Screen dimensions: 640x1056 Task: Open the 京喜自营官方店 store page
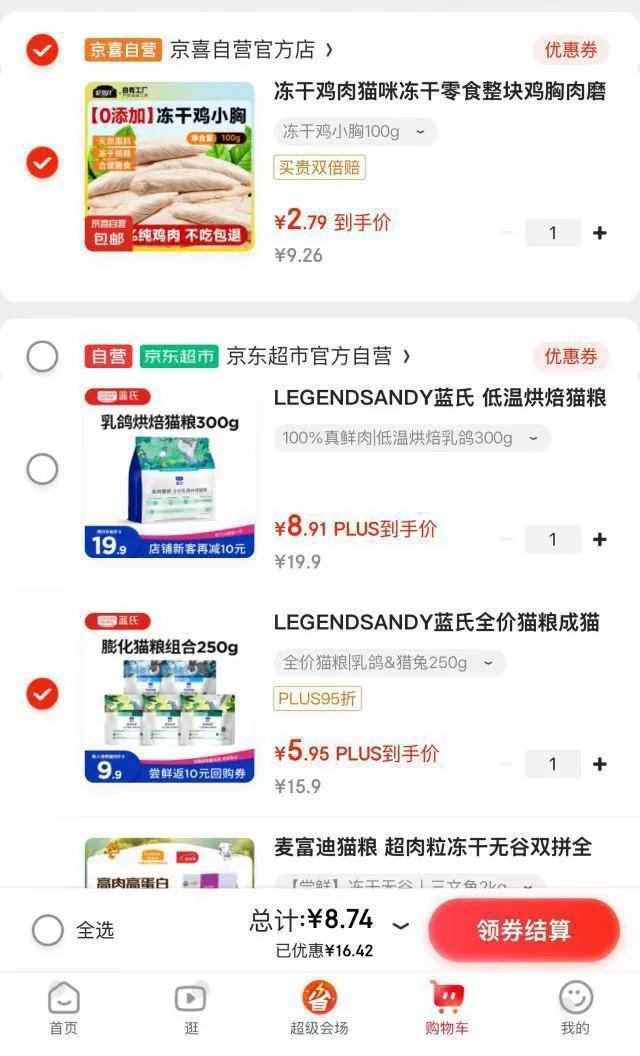point(250,50)
